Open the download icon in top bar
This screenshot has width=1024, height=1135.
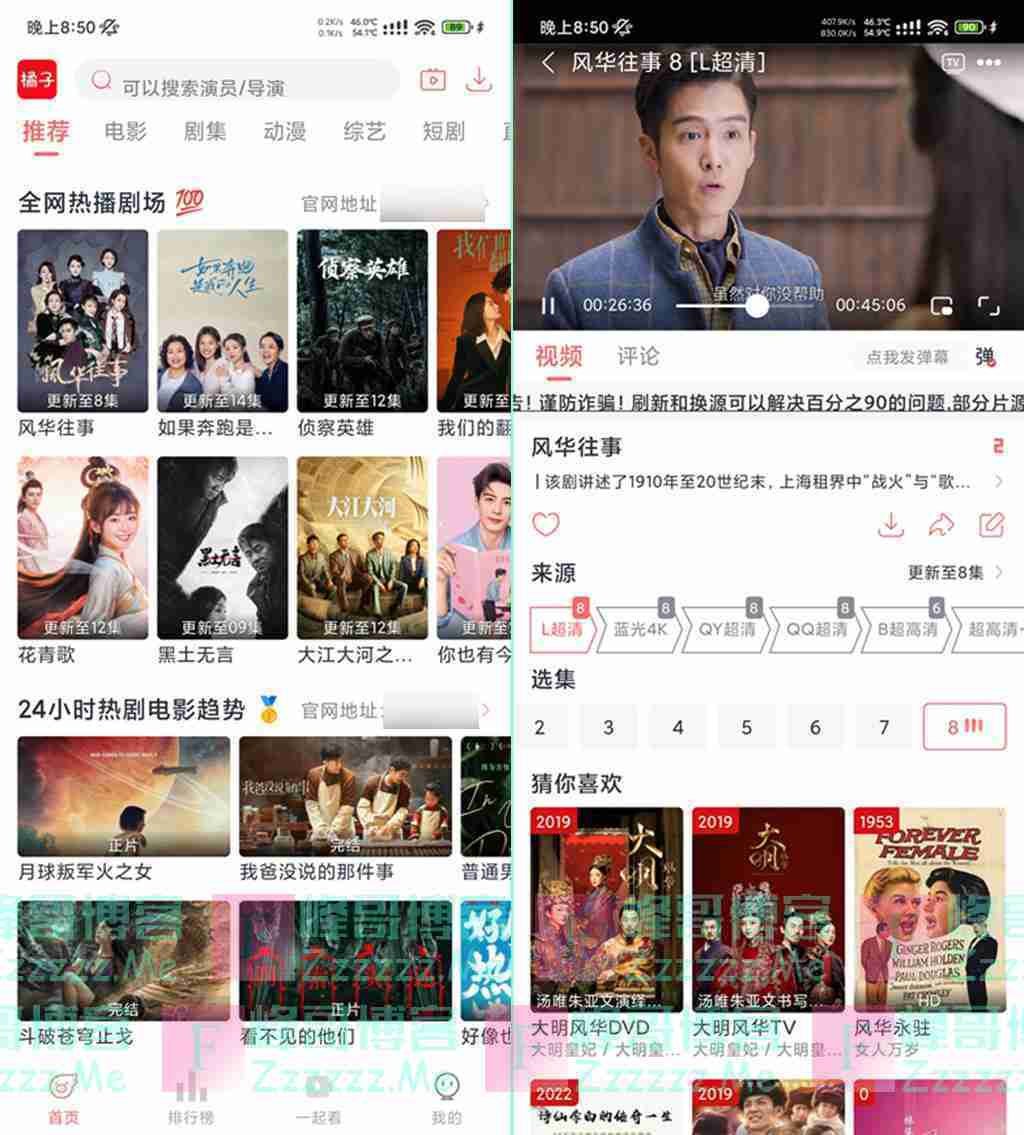coord(480,80)
